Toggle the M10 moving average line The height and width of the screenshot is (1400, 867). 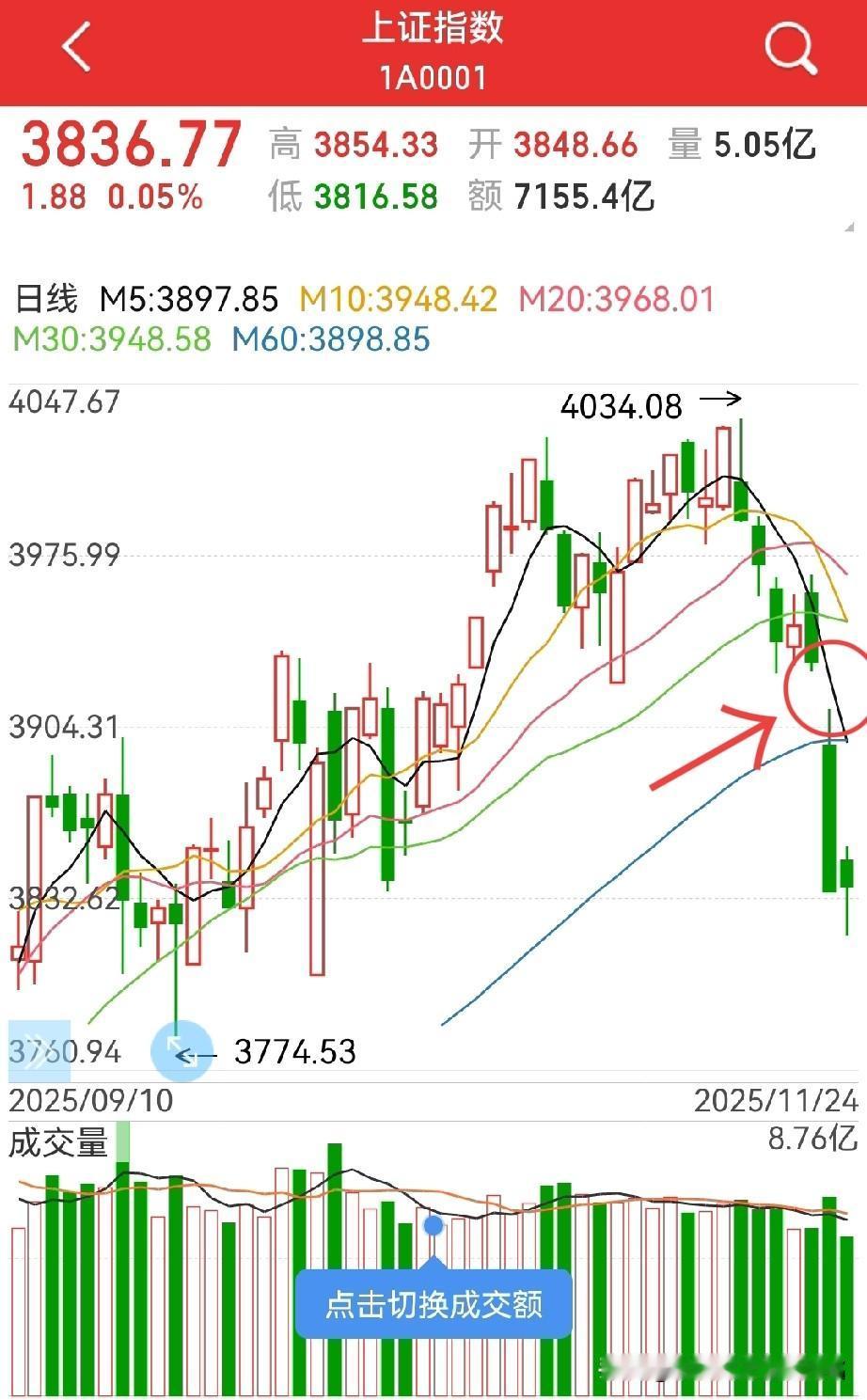399,298
